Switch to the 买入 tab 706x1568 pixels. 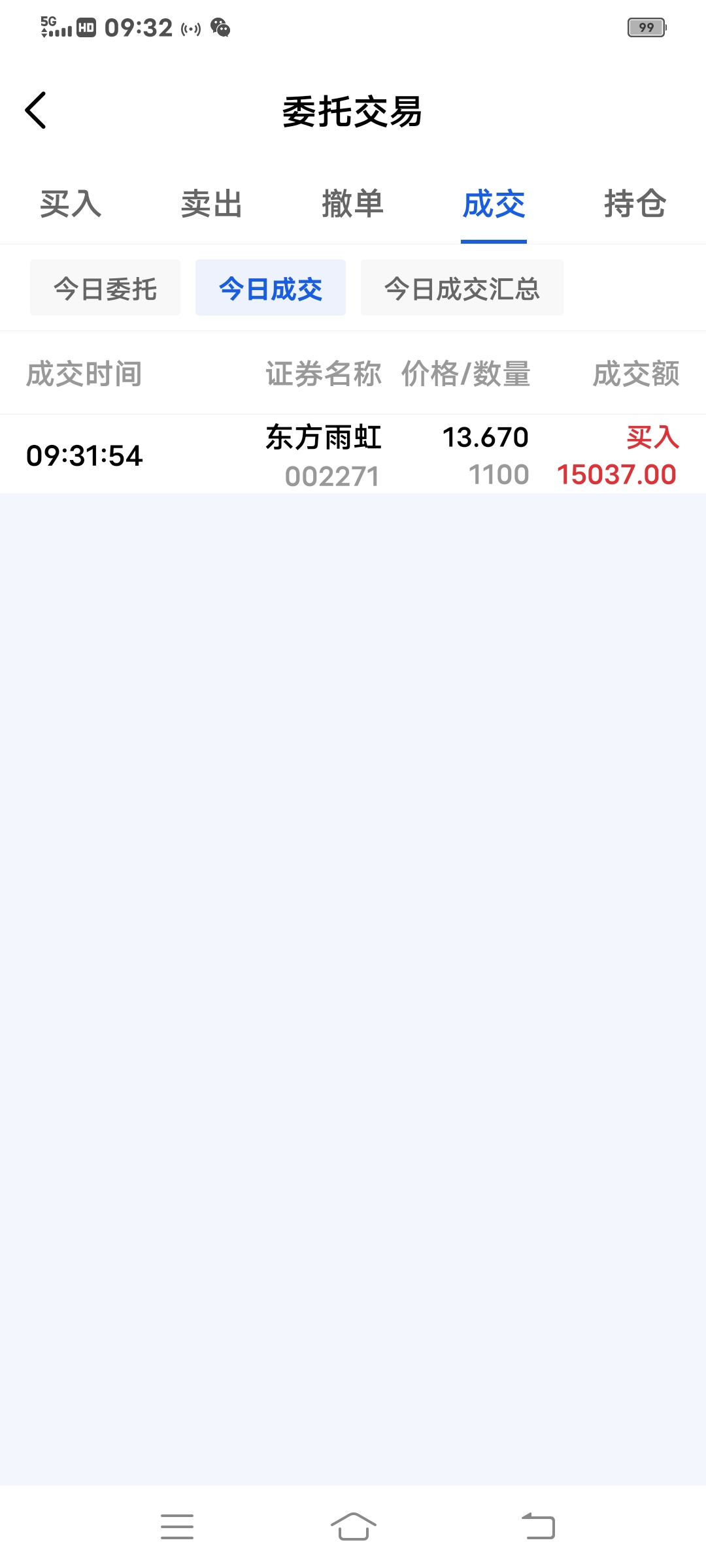(71, 204)
